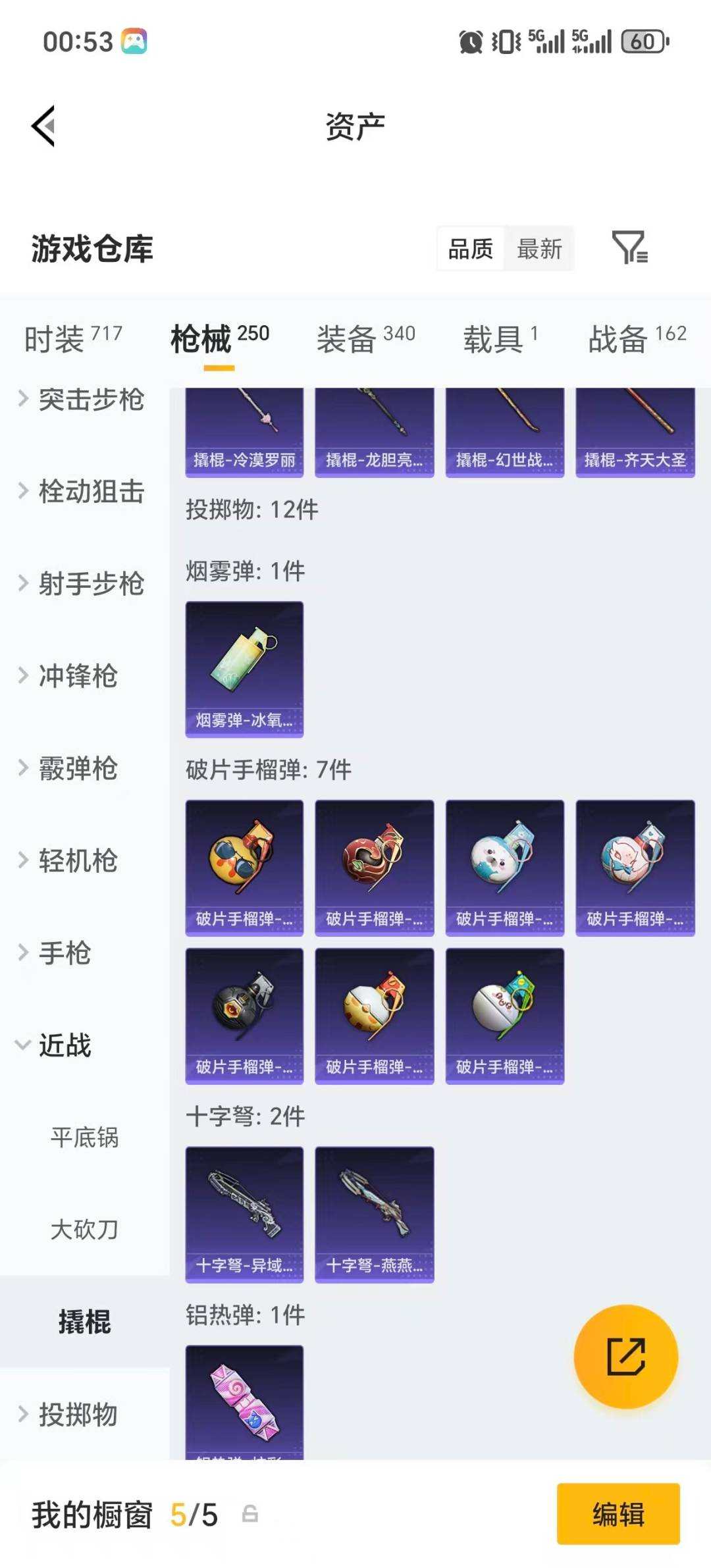711x1568 pixels.
Task: Select the 十字弩-燕燕 crossbow thumbnail
Action: pos(375,1215)
